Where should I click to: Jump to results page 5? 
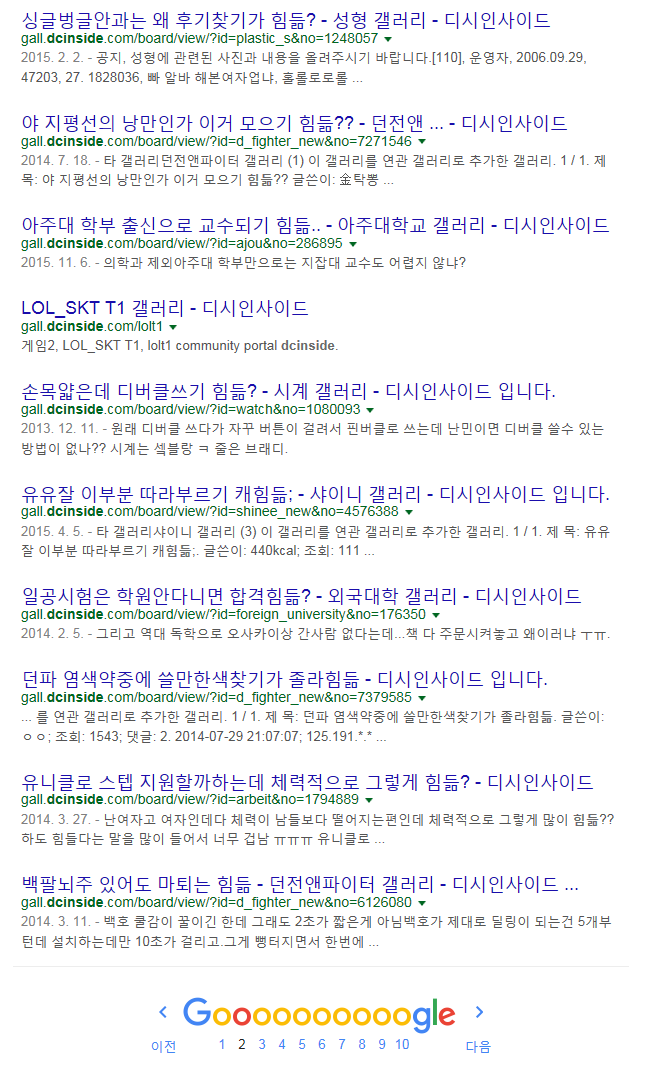pos(302,1044)
